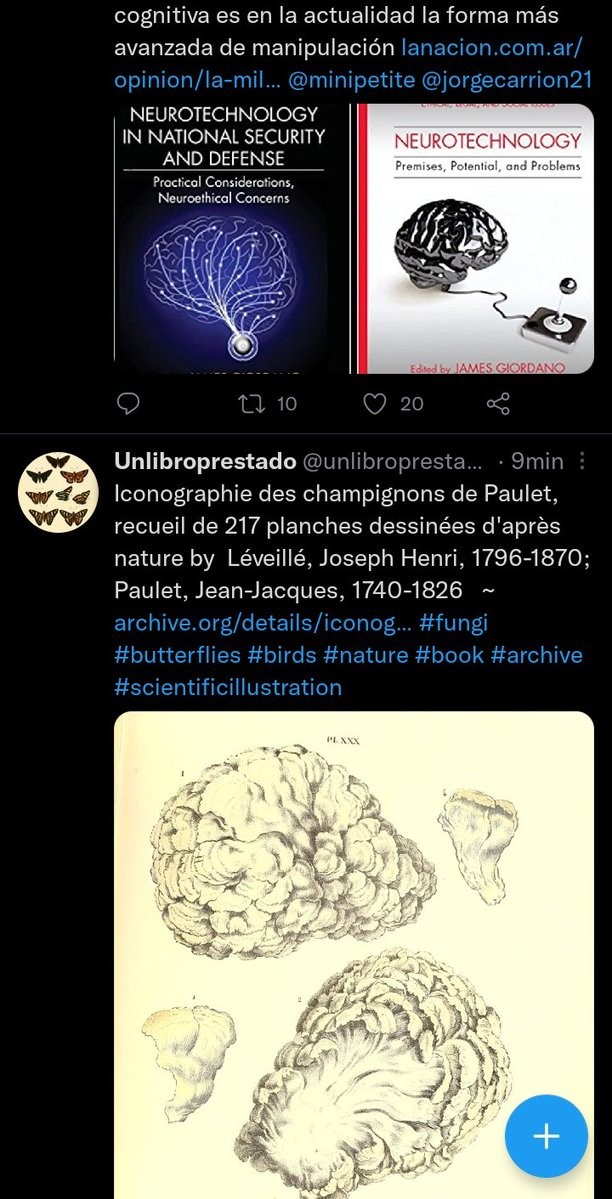Reply to the neurotechnology tweet
Screen dimensions: 612x1199
pyautogui.click(x=128, y=403)
